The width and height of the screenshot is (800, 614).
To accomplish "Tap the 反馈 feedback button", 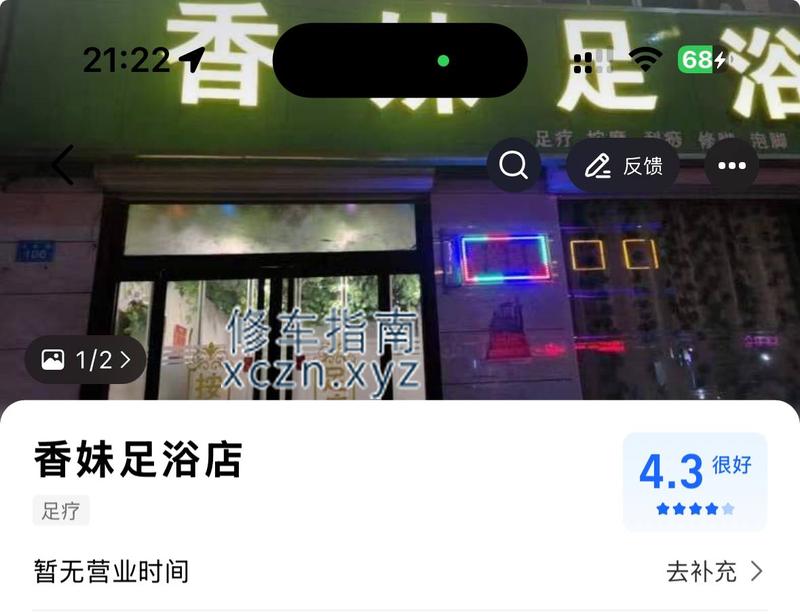I will point(623,166).
